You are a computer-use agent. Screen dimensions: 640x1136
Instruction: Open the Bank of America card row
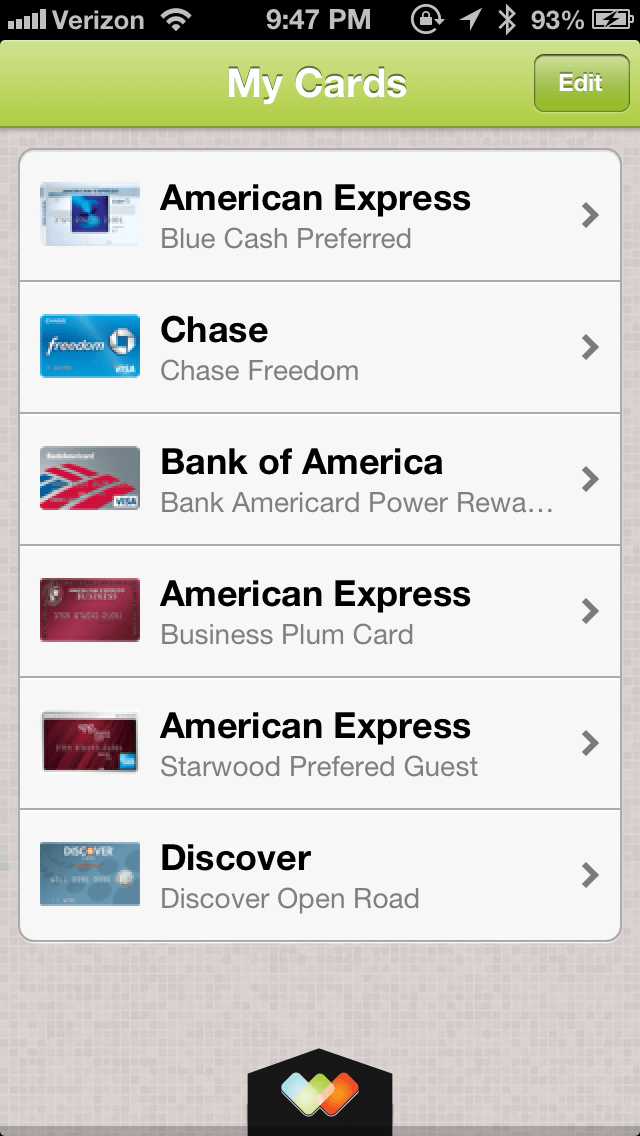tap(320, 479)
